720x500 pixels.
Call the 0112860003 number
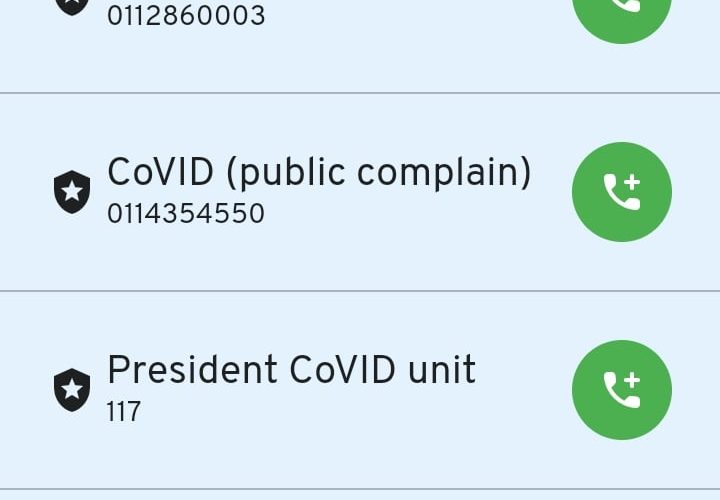click(x=621, y=12)
